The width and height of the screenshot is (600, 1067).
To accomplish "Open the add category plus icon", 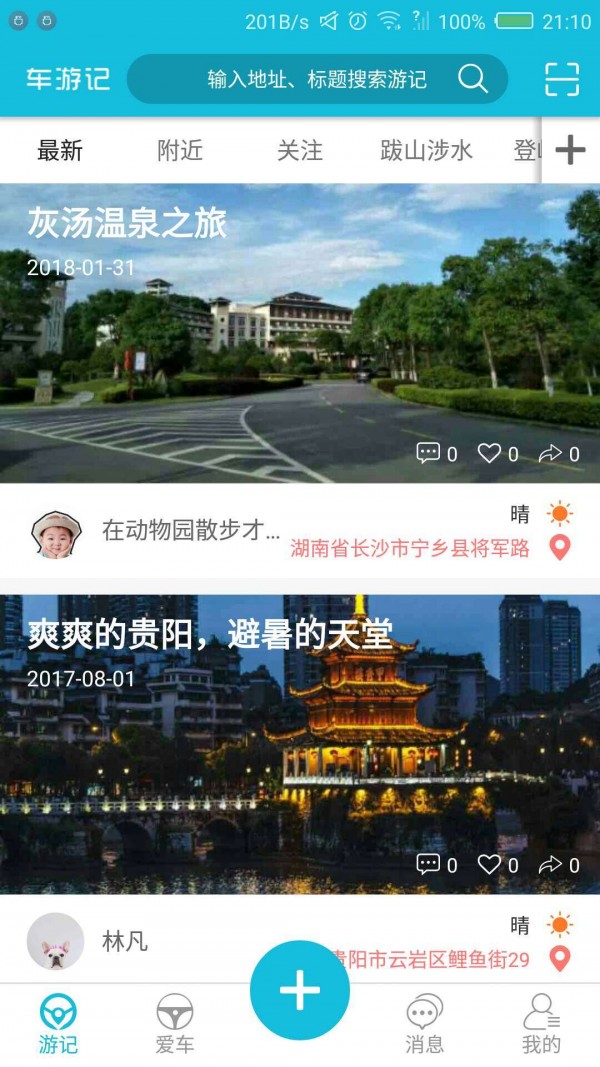I will pos(570,151).
